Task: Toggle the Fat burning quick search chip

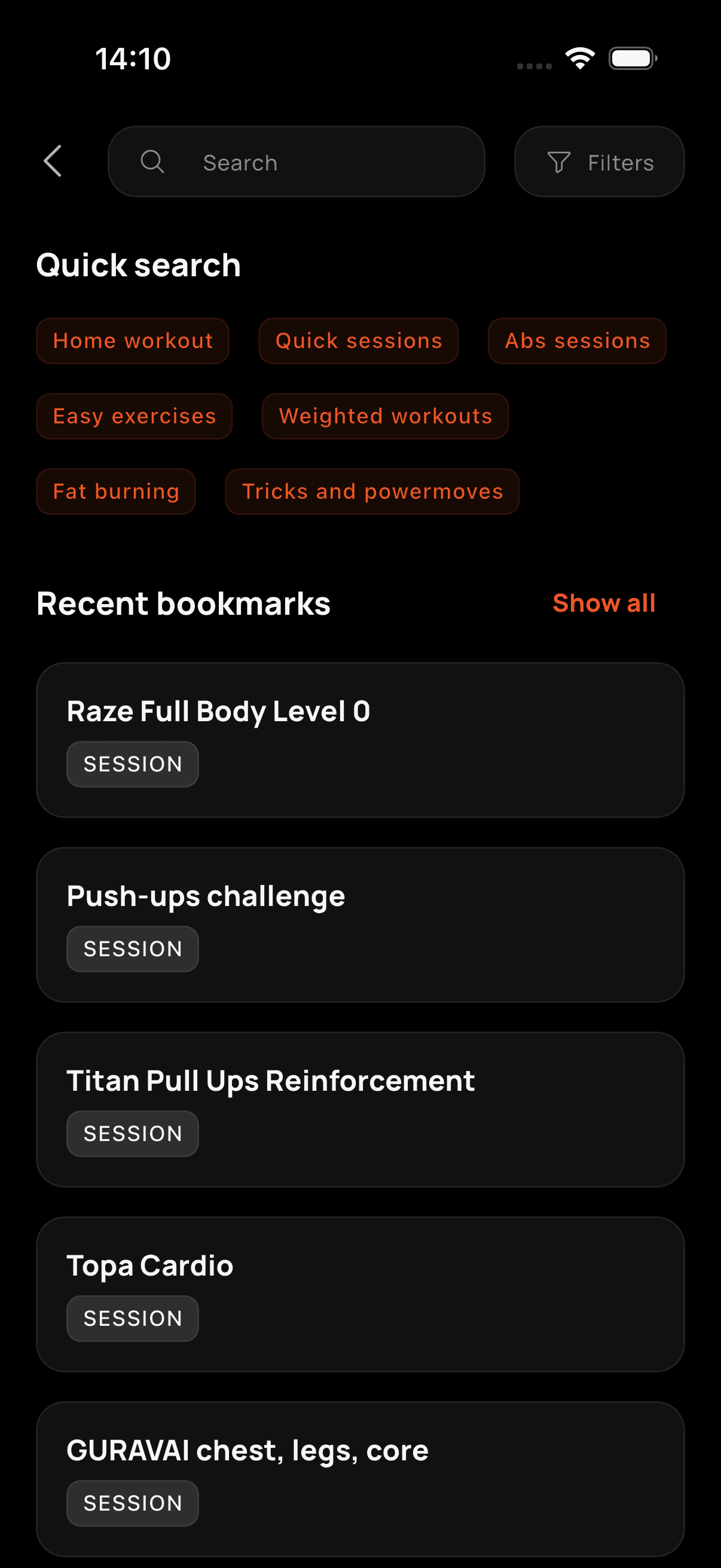Action: [115, 491]
